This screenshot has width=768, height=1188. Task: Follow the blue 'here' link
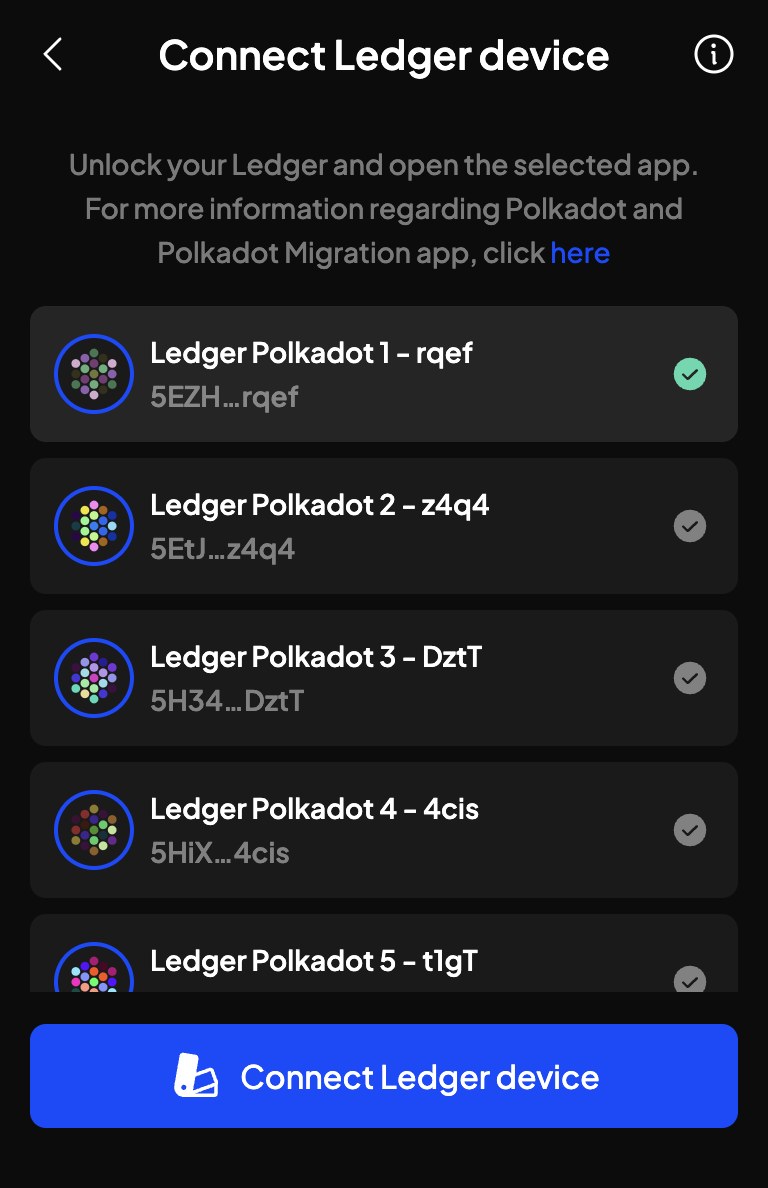click(580, 253)
